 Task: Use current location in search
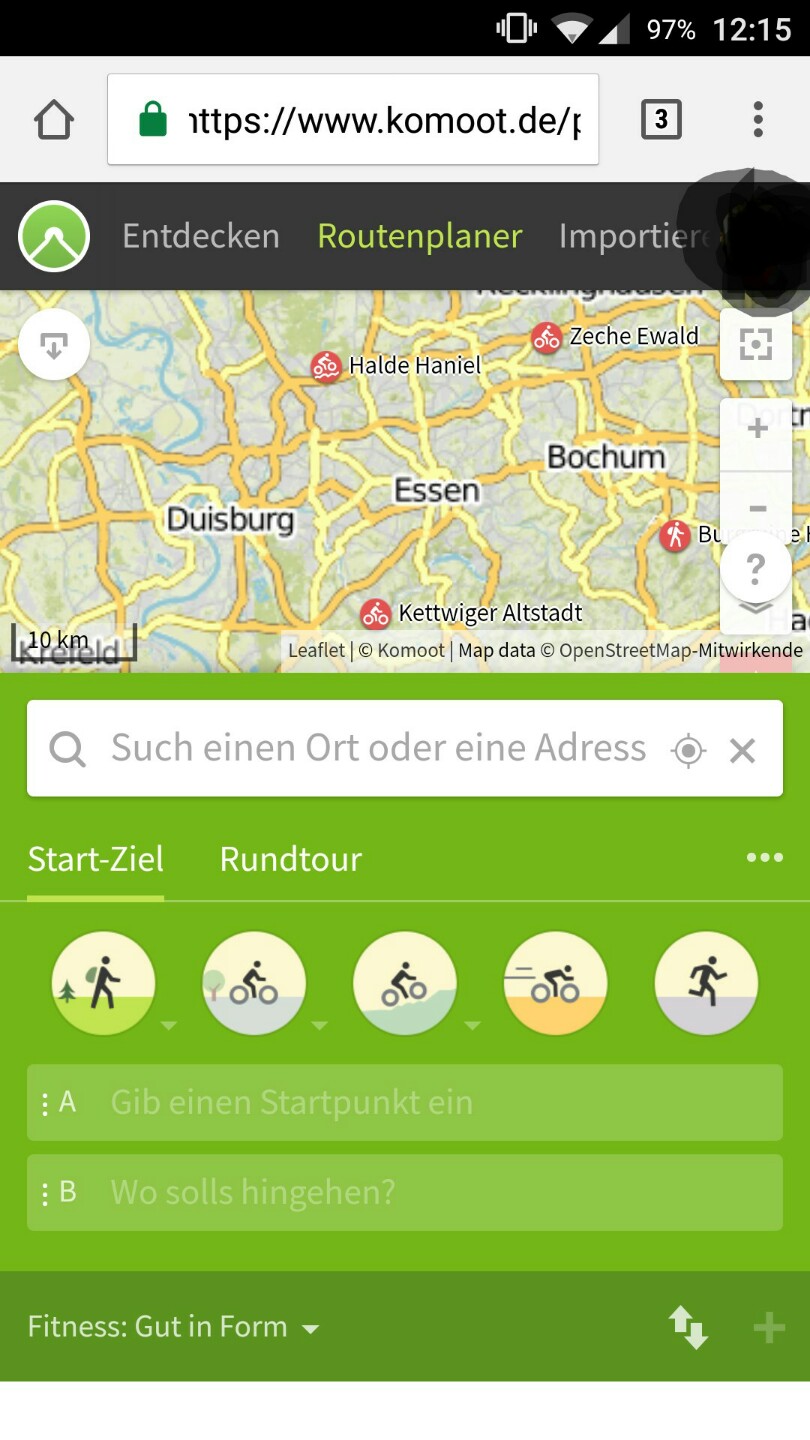pyautogui.click(x=688, y=749)
